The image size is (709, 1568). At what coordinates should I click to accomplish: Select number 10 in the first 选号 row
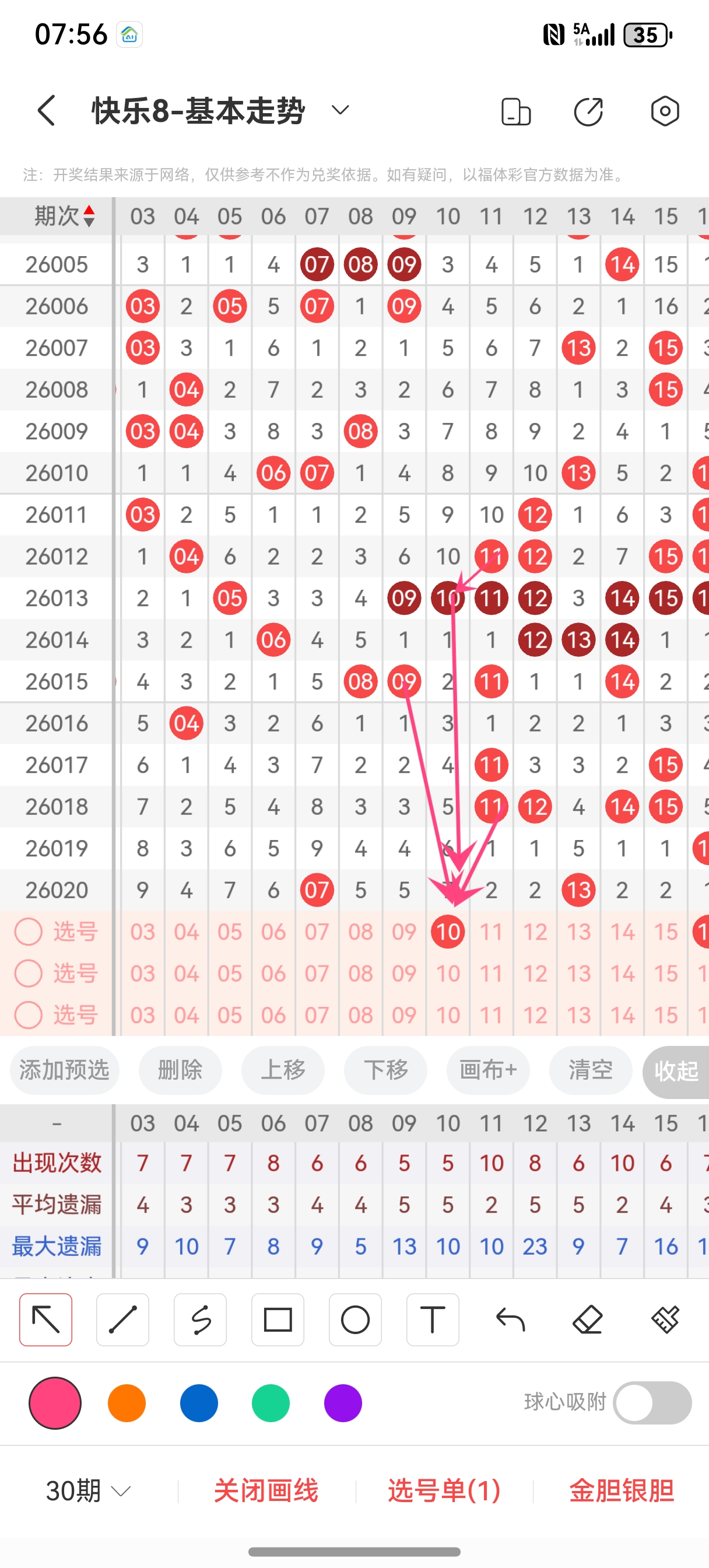click(447, 932)
